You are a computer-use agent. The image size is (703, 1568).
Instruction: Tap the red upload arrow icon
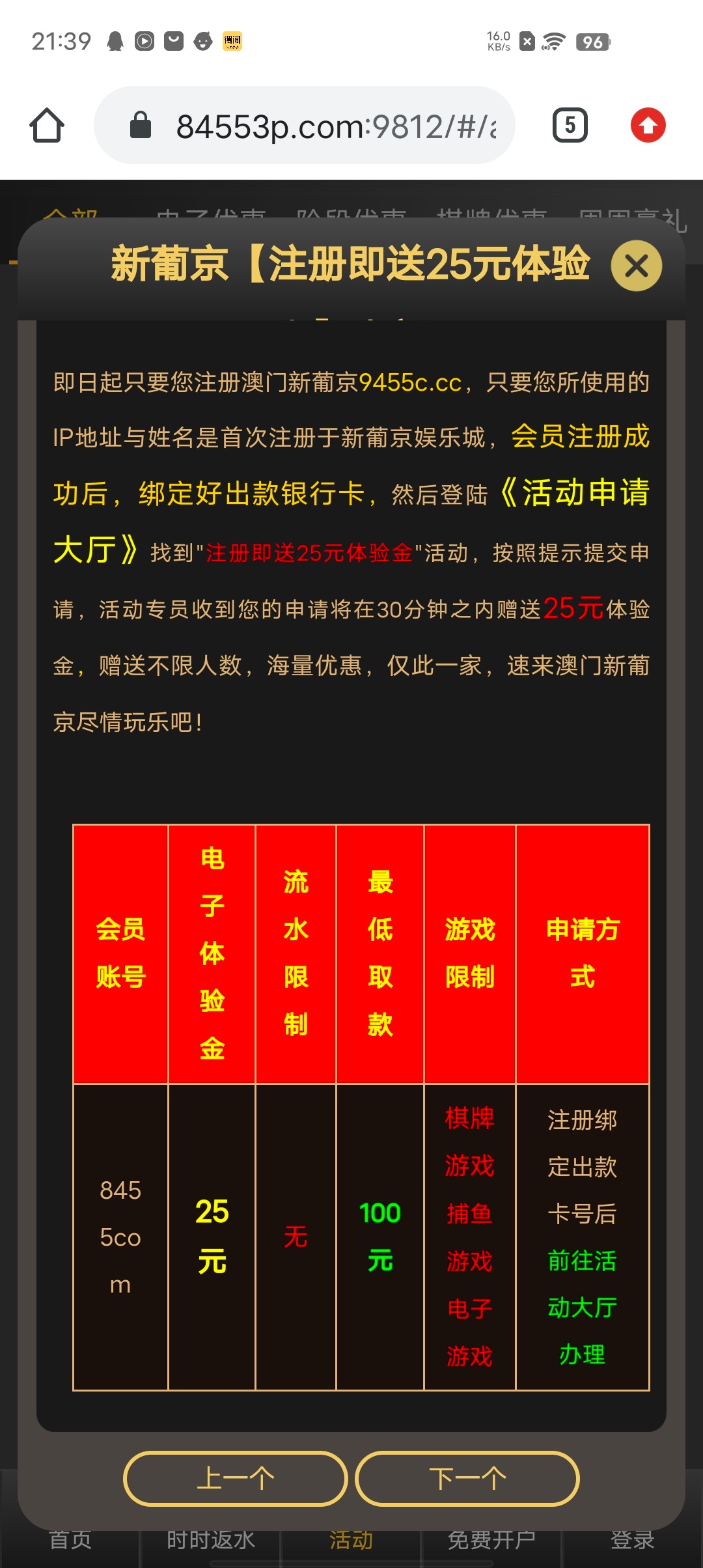pyautogui.click(x=648, y=125)
